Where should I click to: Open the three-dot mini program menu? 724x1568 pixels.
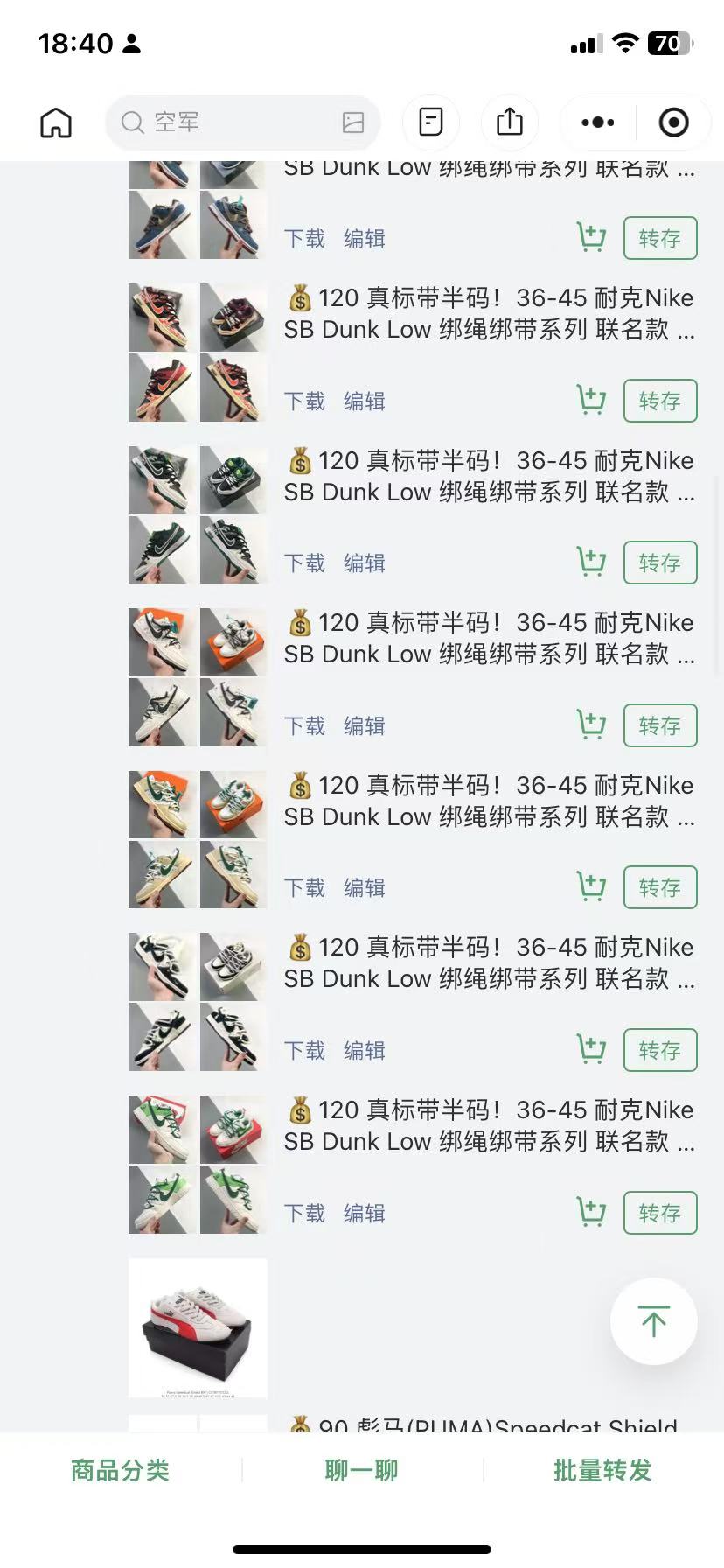(x=598, y=122)
